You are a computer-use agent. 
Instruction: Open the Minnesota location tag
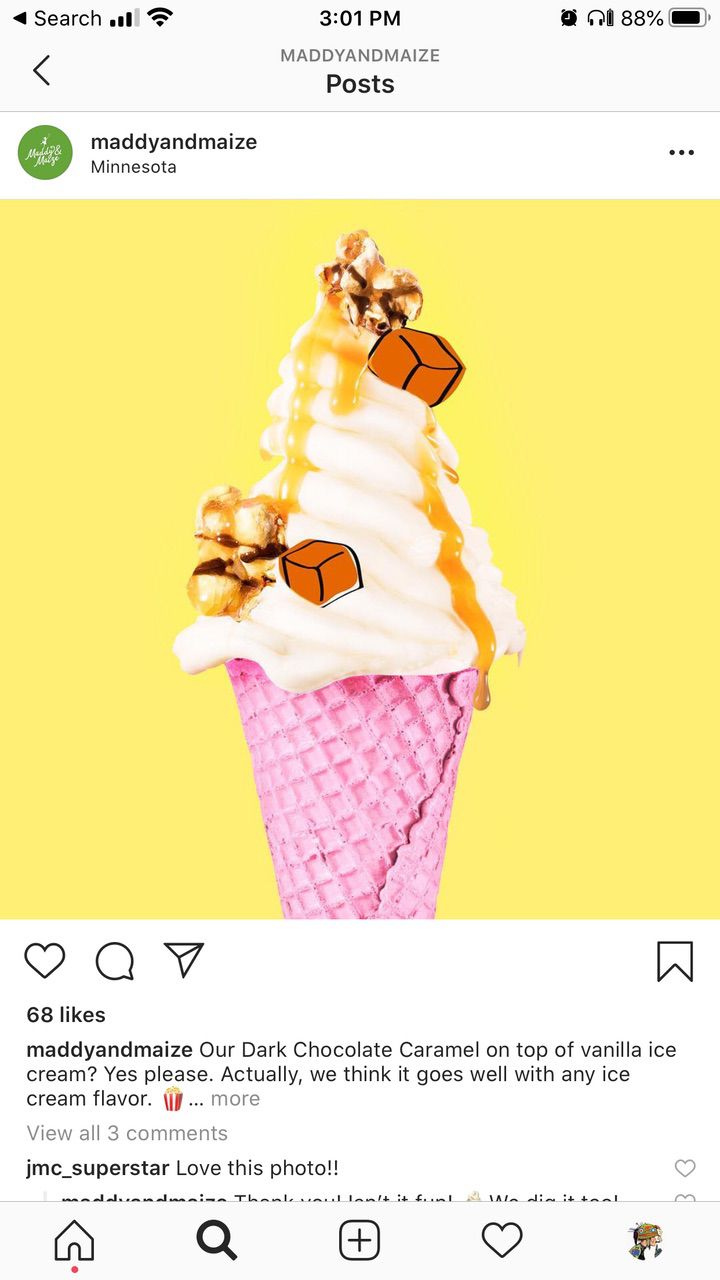(133, 167)
